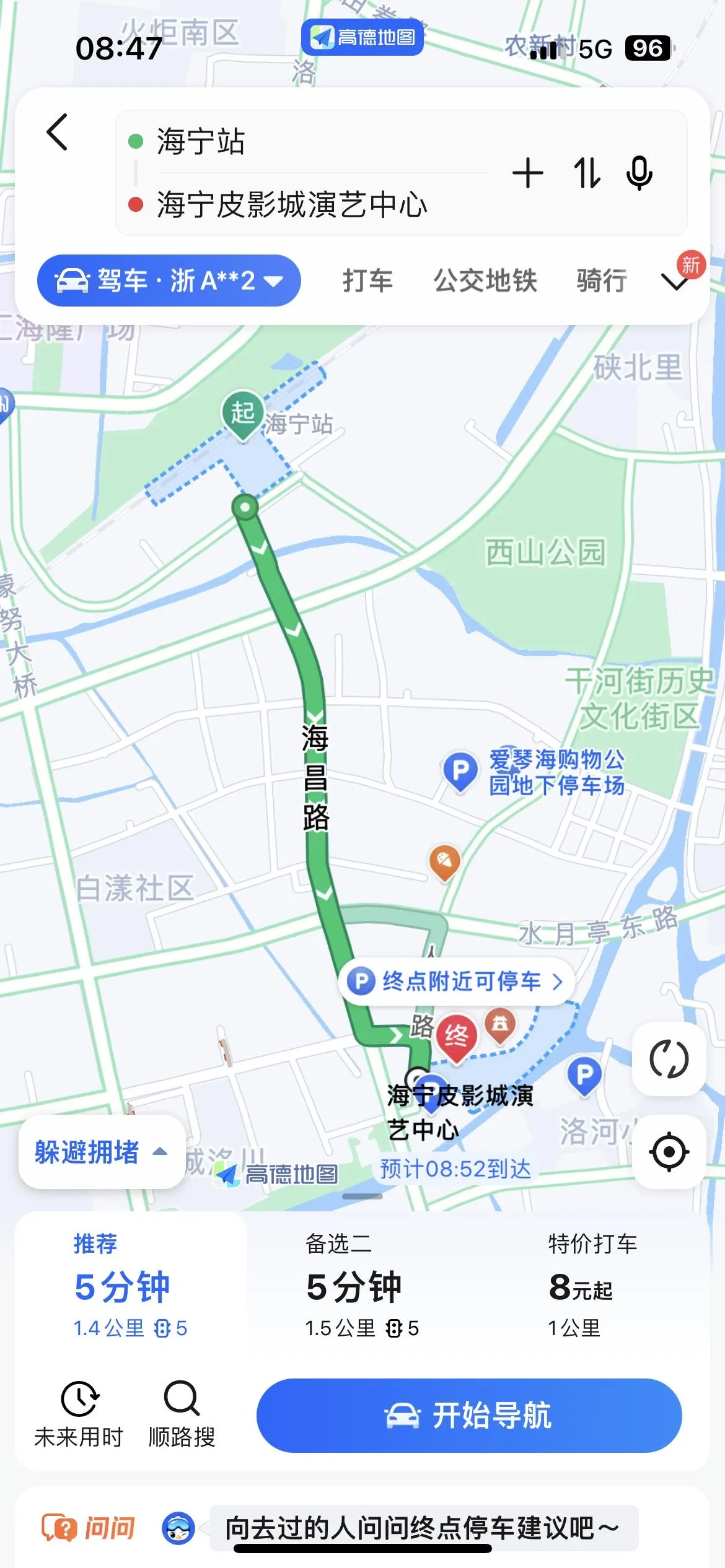
Task: Edit the destination 海宁皮影城演艺中心
Action: pyautogui.click(x=291, y=204)
